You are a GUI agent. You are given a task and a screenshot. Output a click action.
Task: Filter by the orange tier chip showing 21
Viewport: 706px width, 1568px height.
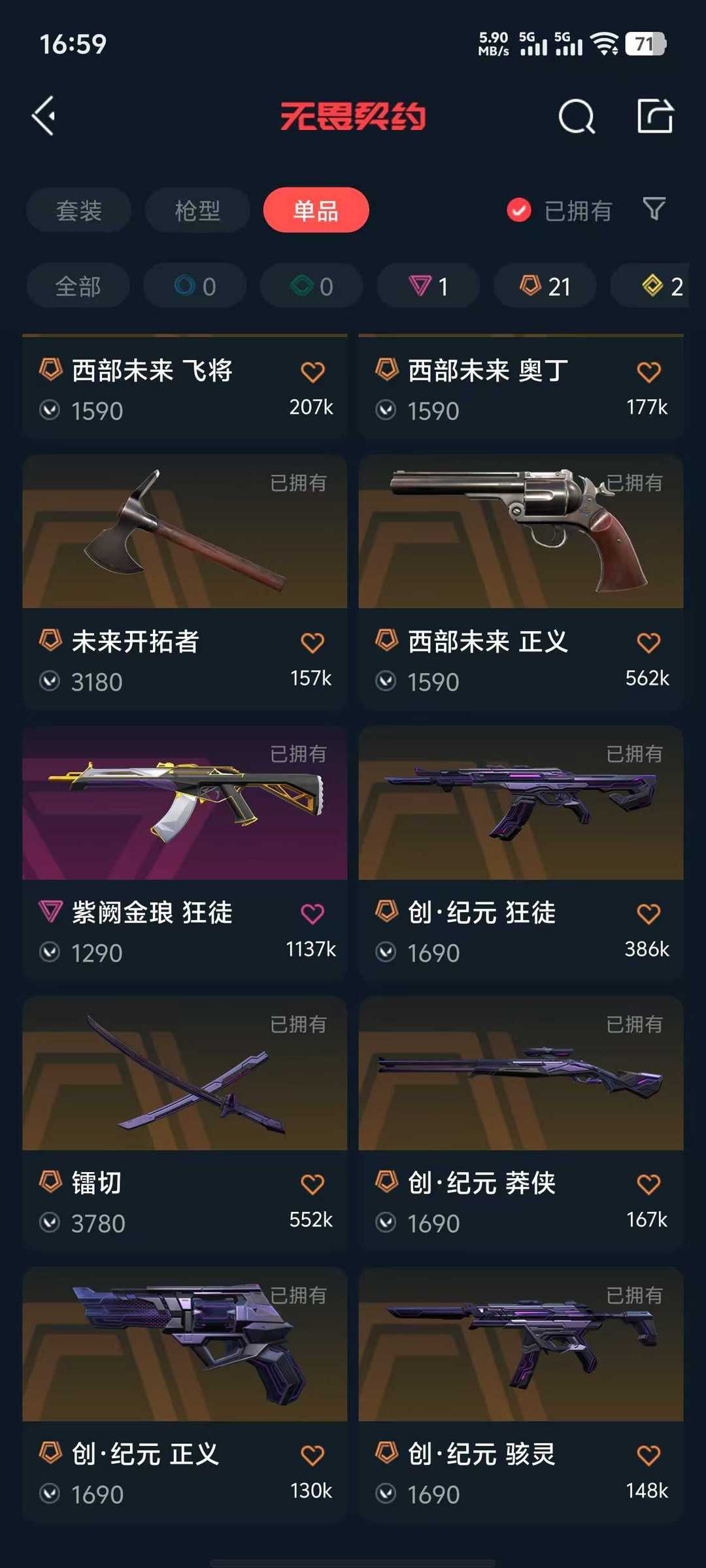click(545, 286)
